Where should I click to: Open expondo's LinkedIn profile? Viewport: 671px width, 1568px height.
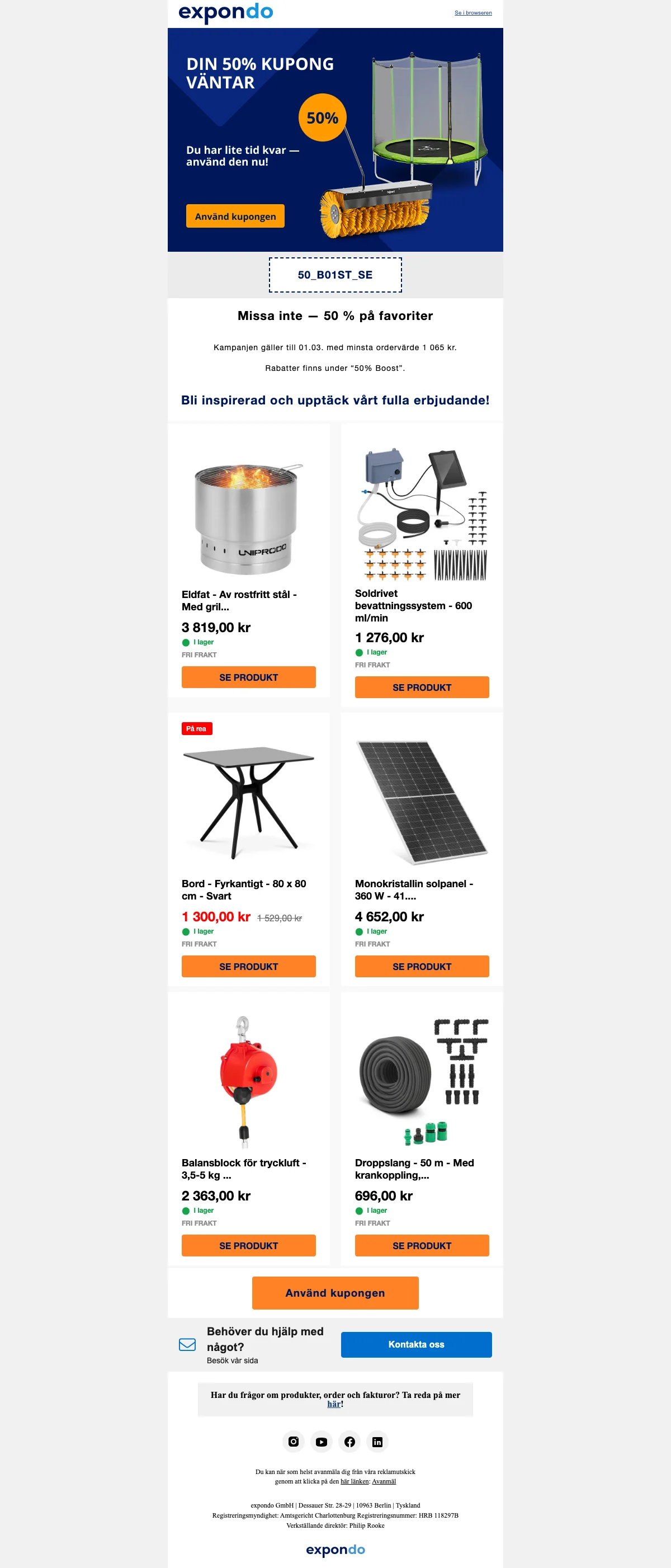[377, 1442]
